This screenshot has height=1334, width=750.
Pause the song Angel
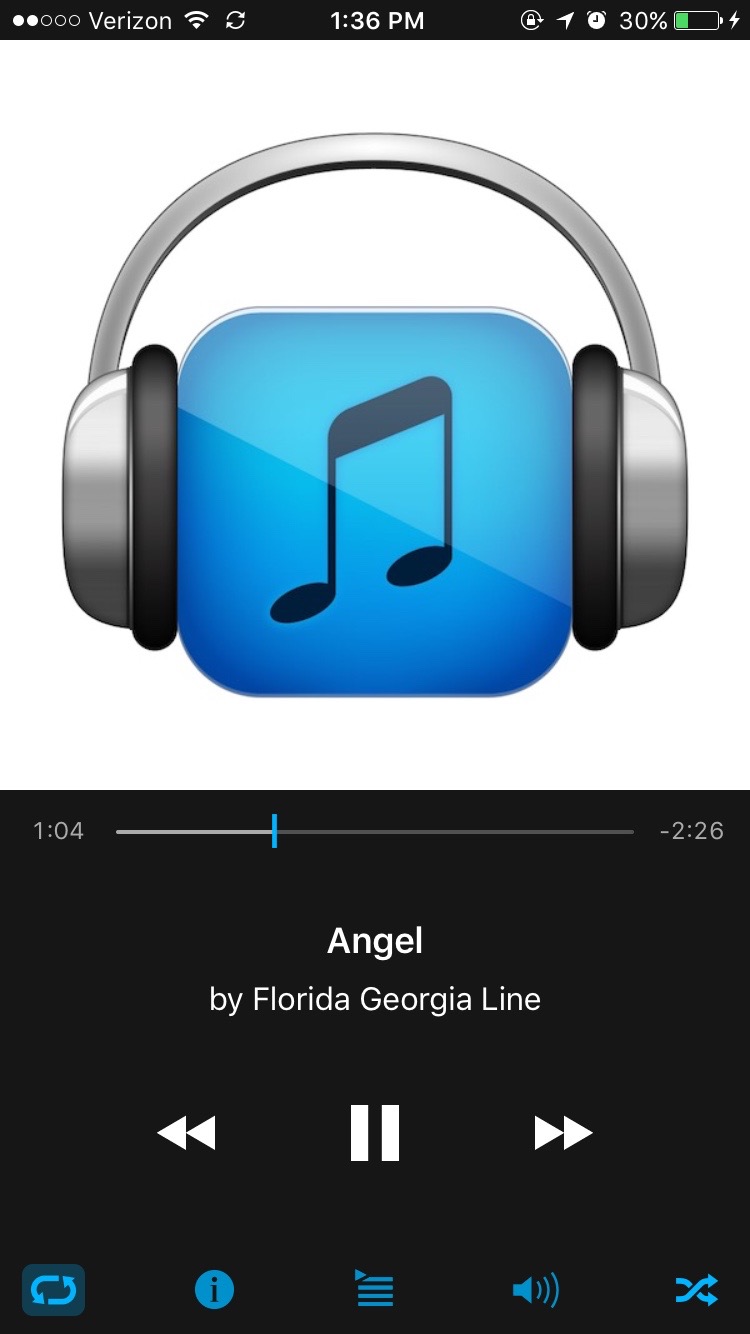coord(375,1133)
